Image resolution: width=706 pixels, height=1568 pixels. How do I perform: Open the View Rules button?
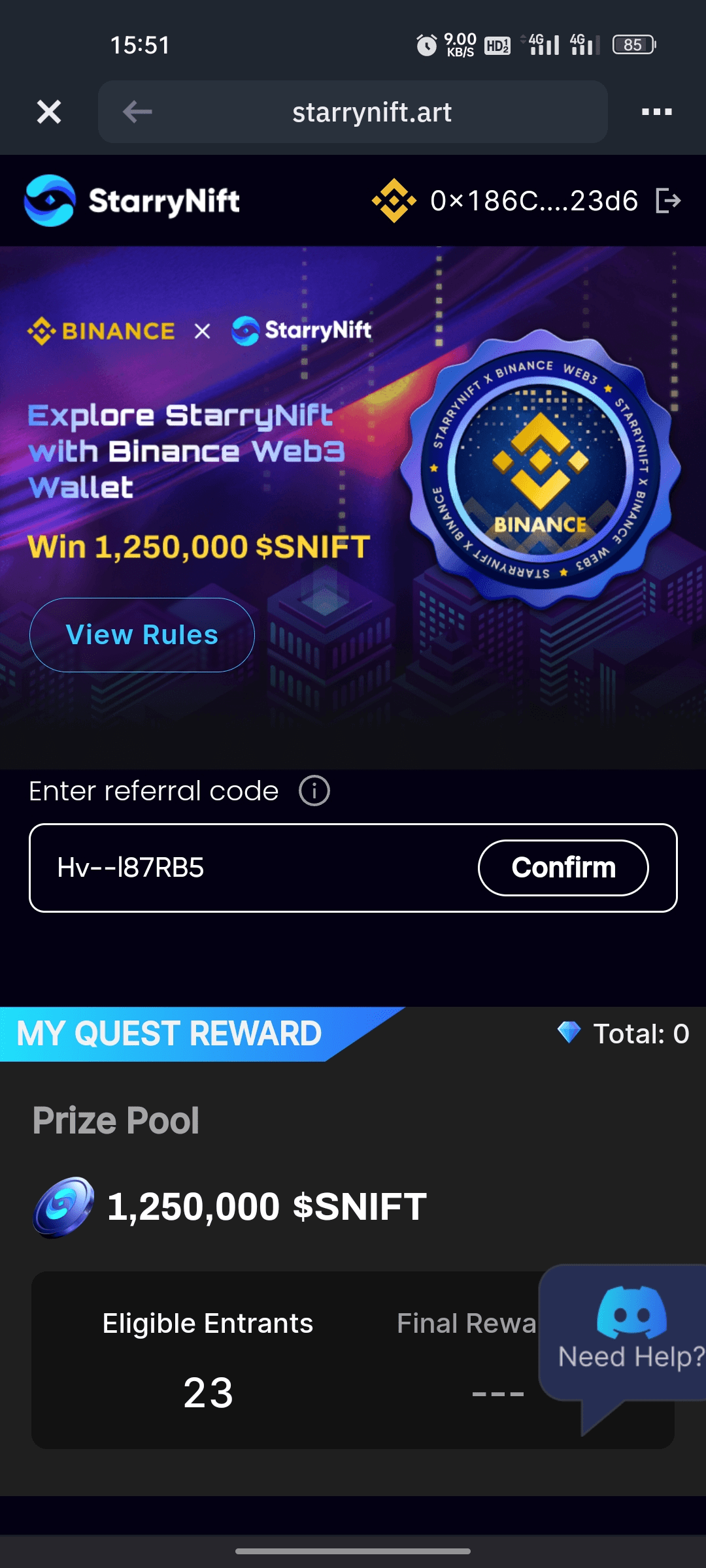(142, 635)
